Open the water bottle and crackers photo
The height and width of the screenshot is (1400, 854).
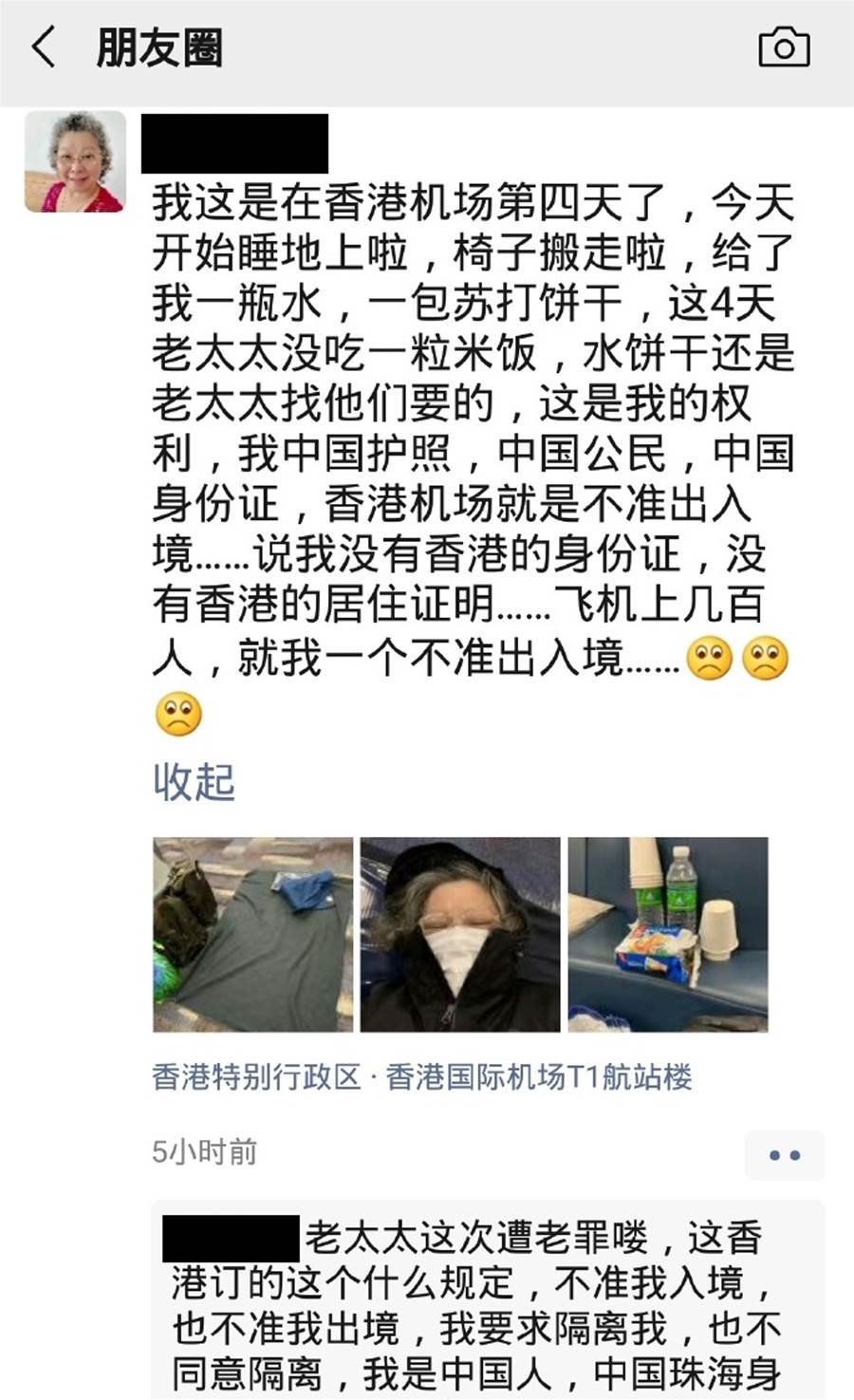(x=667, y=934)
